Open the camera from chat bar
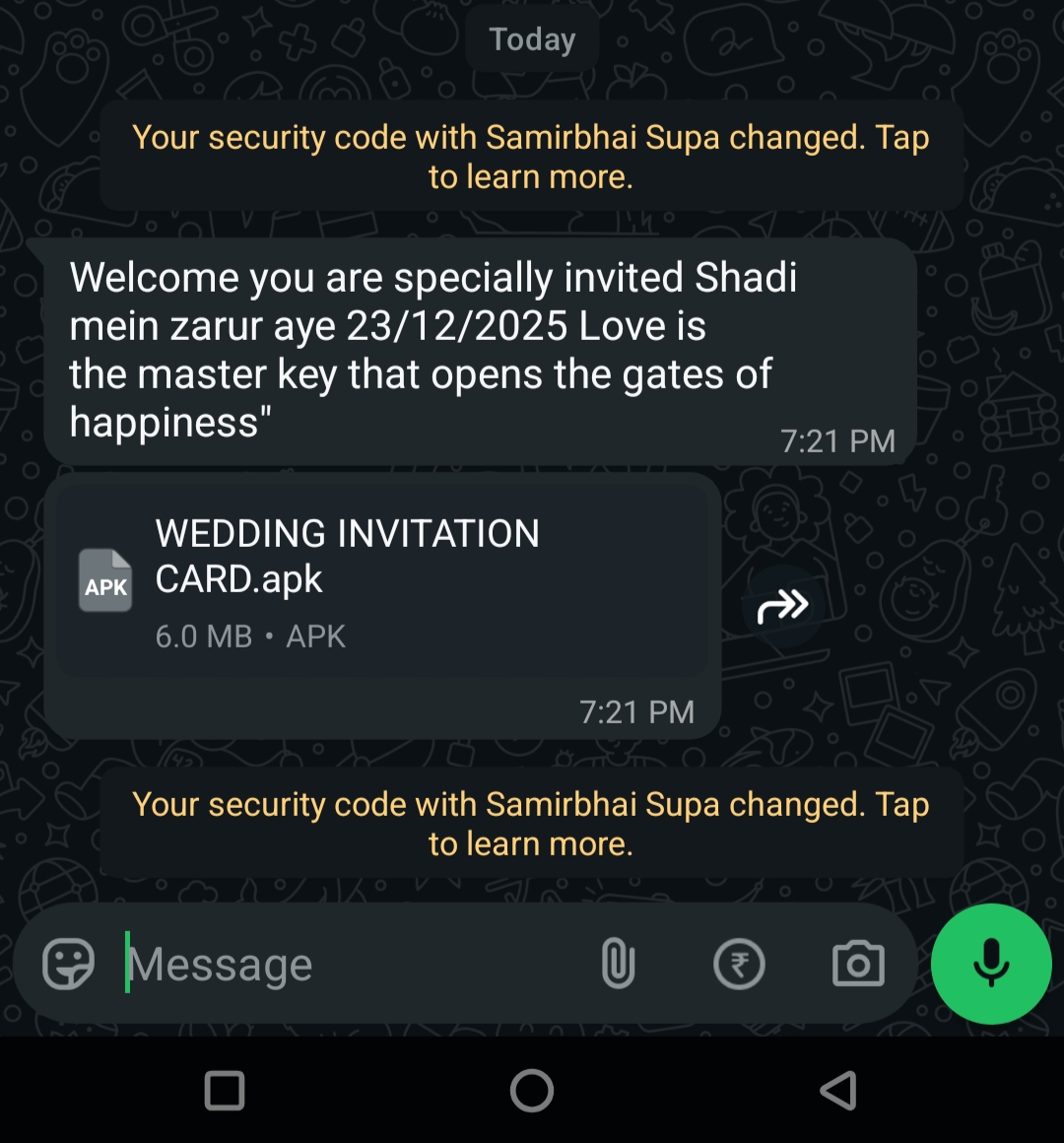This screenshot has height=1143, width=1064. [x=858, y=964]
